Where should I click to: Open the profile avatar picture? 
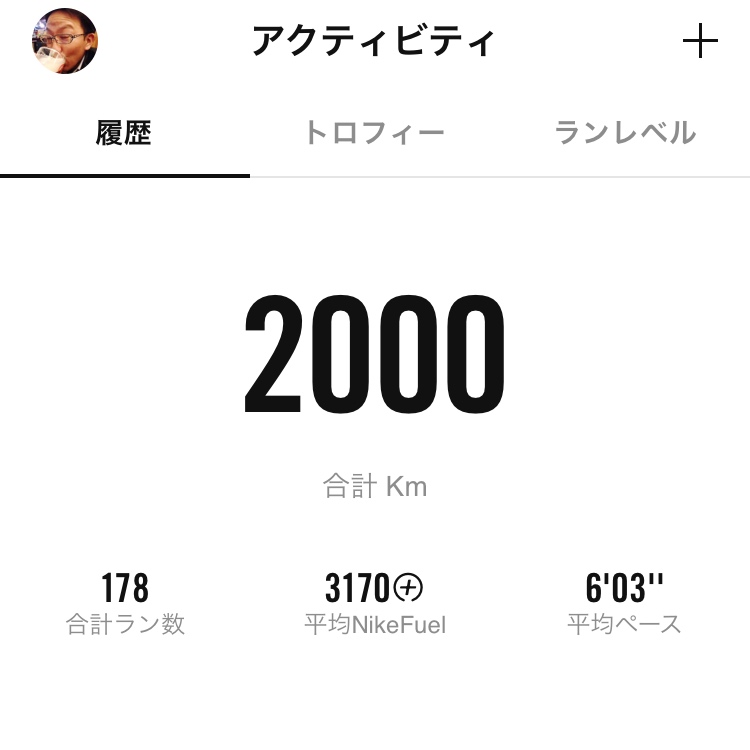65,41
